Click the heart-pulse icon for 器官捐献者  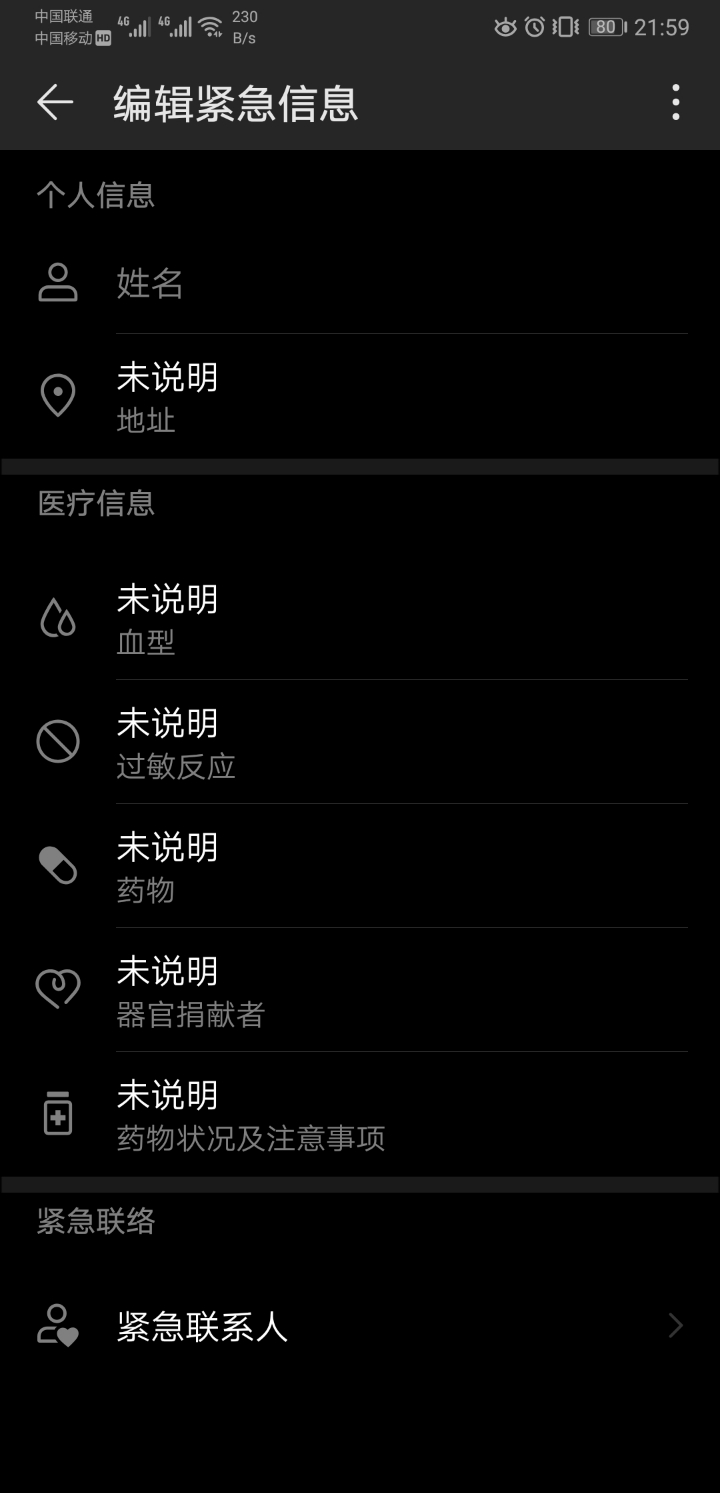pos(57,989)
